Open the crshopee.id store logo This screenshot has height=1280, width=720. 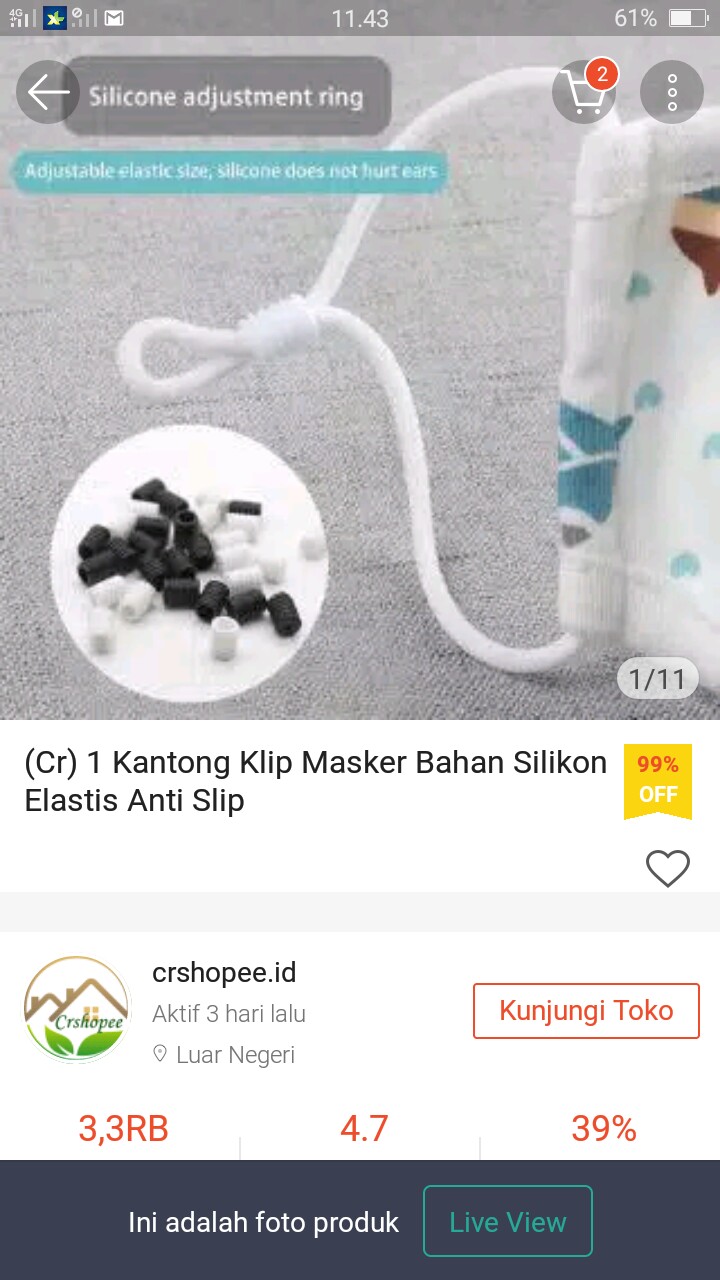pos(77,1009)
